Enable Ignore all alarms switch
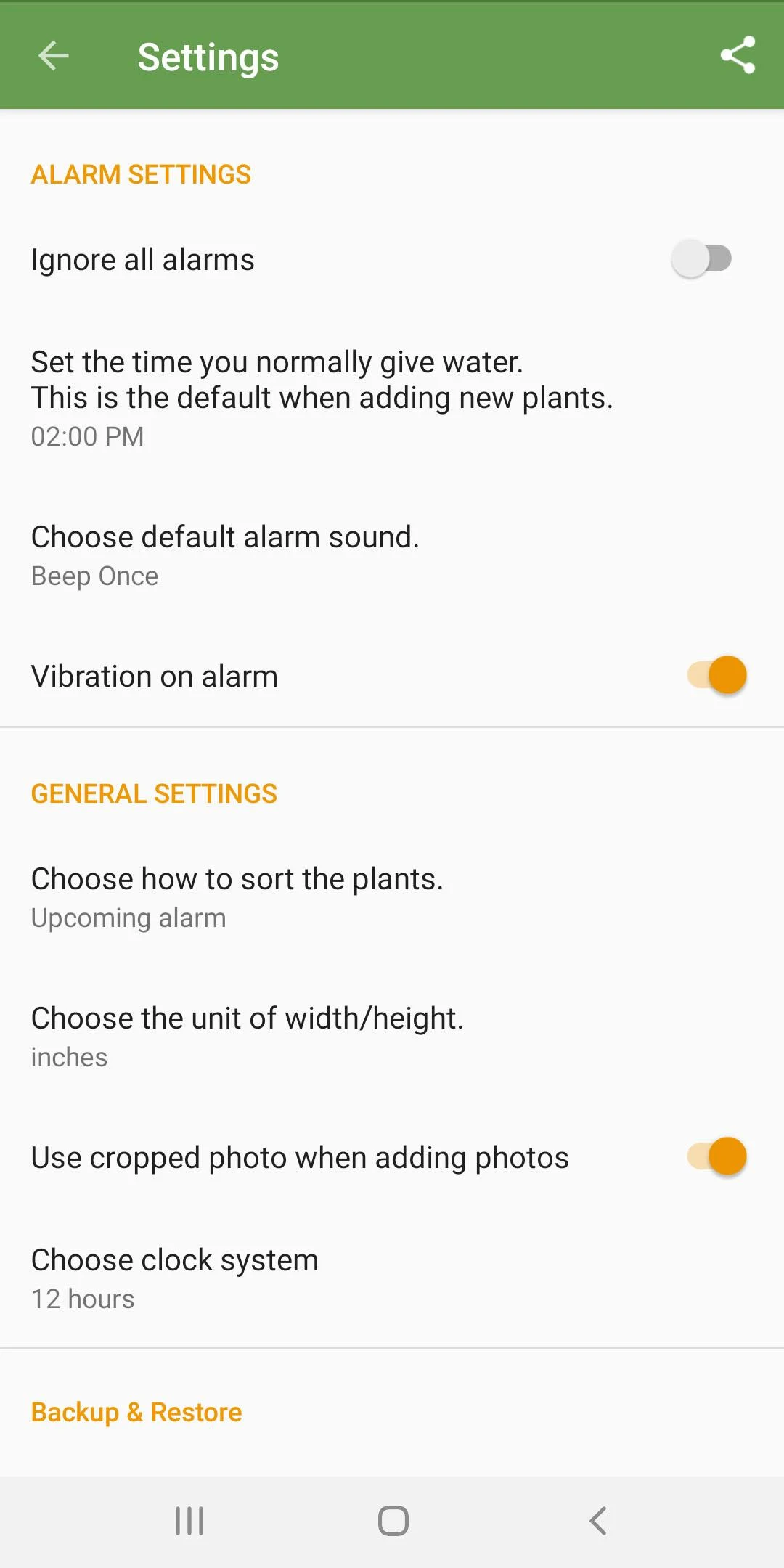The width and height of the screenshot is (784, 1568). 701,259
